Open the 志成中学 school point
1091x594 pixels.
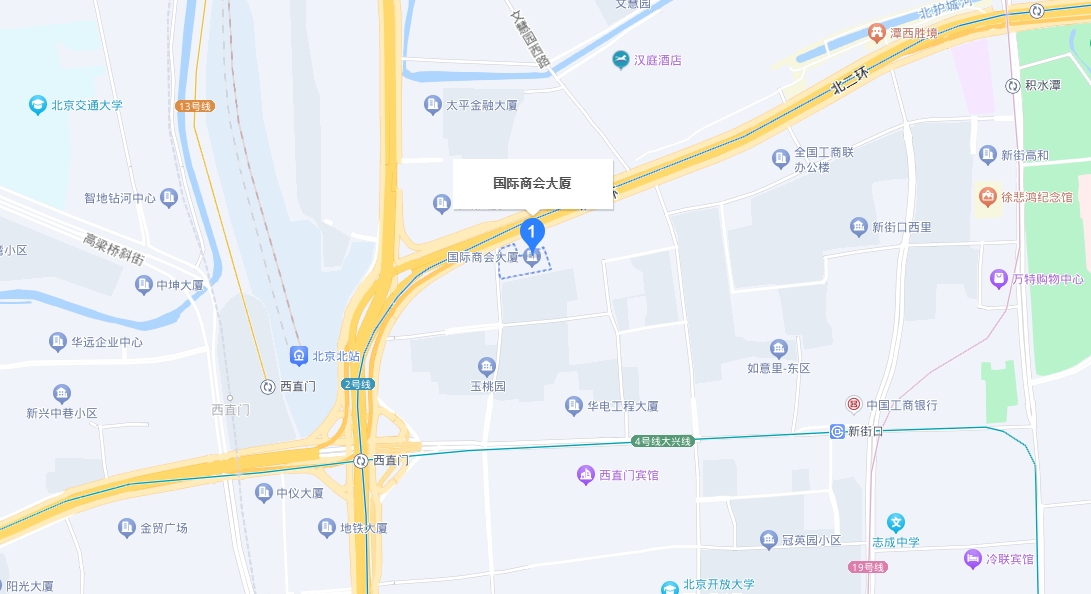[897, 522]
